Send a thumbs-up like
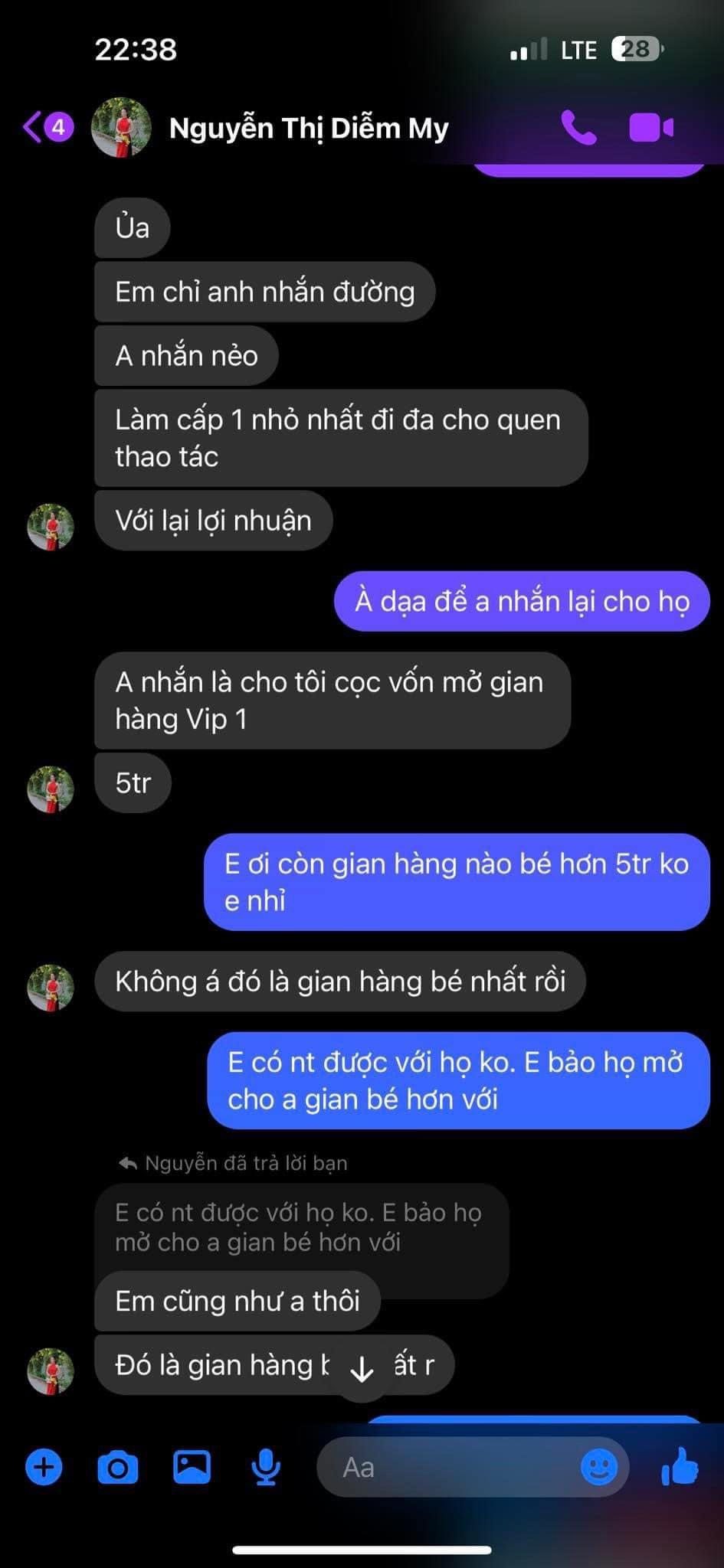Image resolution: width=724 pixels, height=1568 pixels. pyautogui.click(x=680, y=1468)
